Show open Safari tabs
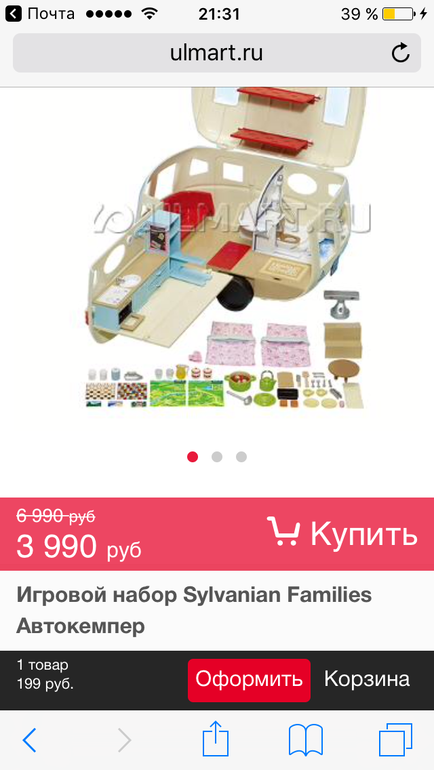 395,740
